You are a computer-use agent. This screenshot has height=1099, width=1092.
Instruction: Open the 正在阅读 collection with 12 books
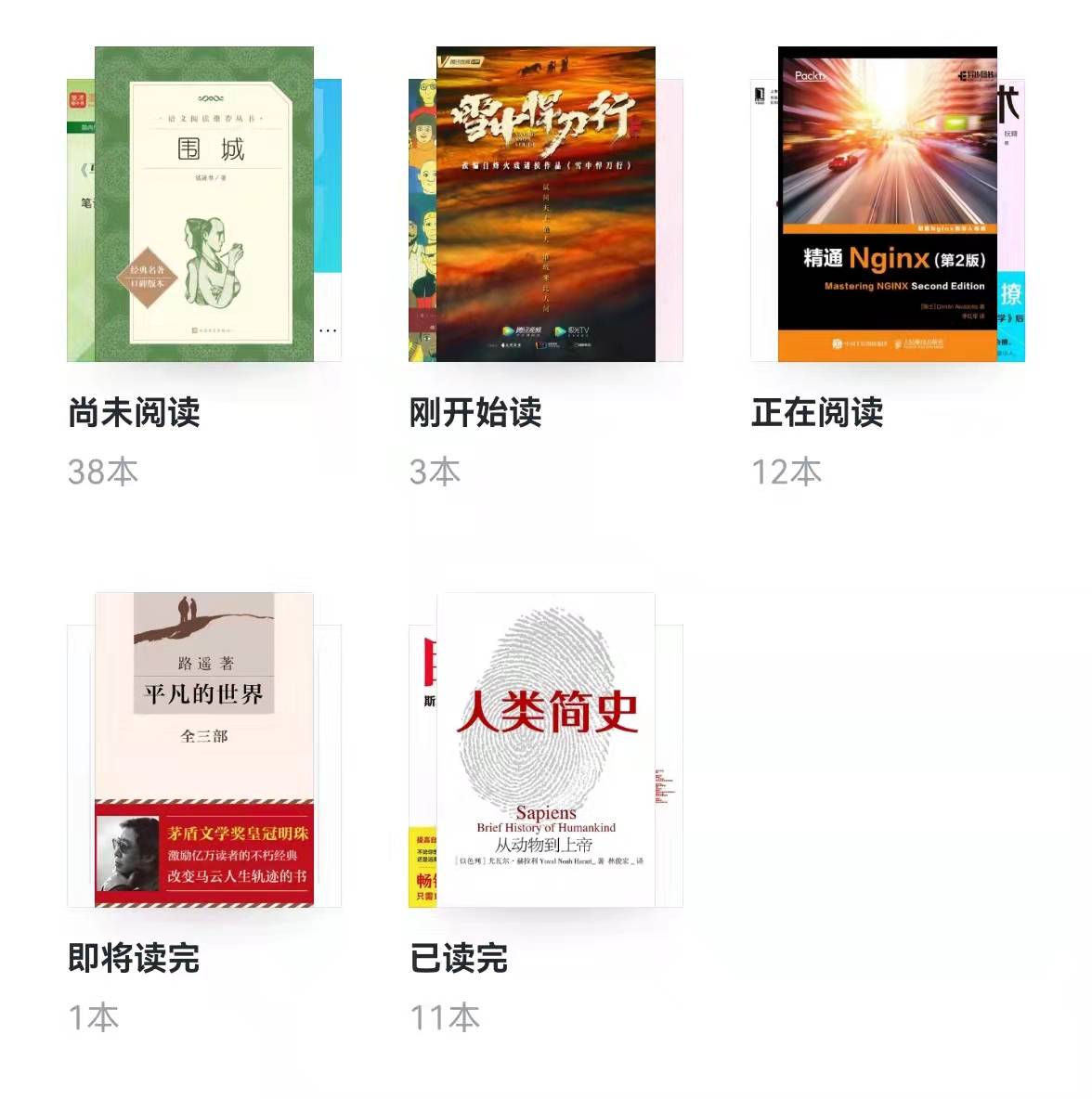888,205
